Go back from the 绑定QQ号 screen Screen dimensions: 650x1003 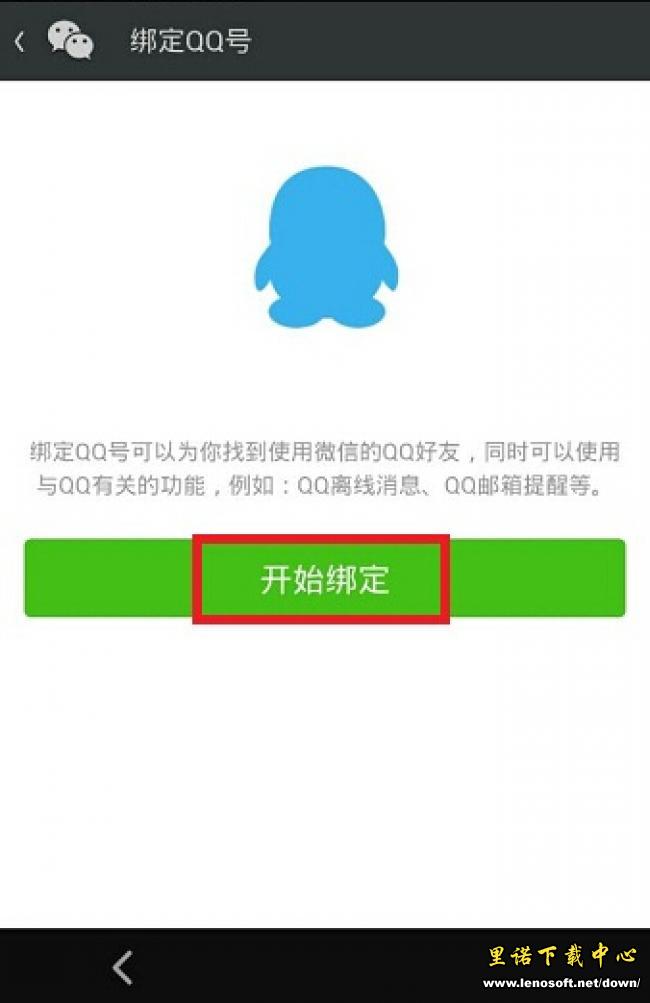click(20, 42)
